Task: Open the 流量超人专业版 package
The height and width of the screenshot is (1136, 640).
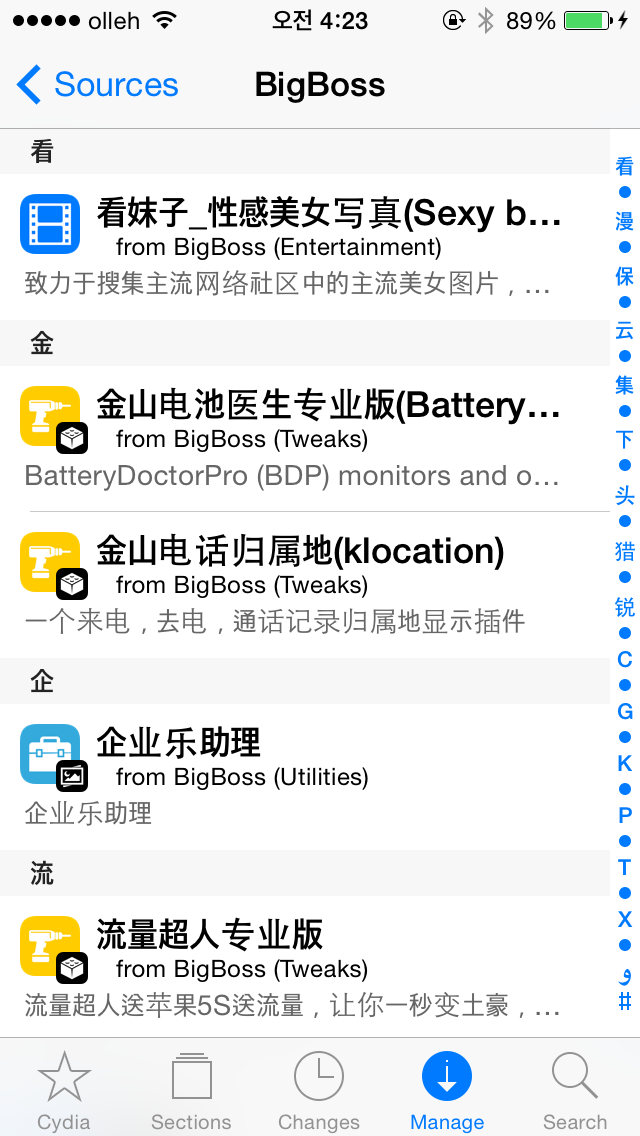Action: [304, 967]
